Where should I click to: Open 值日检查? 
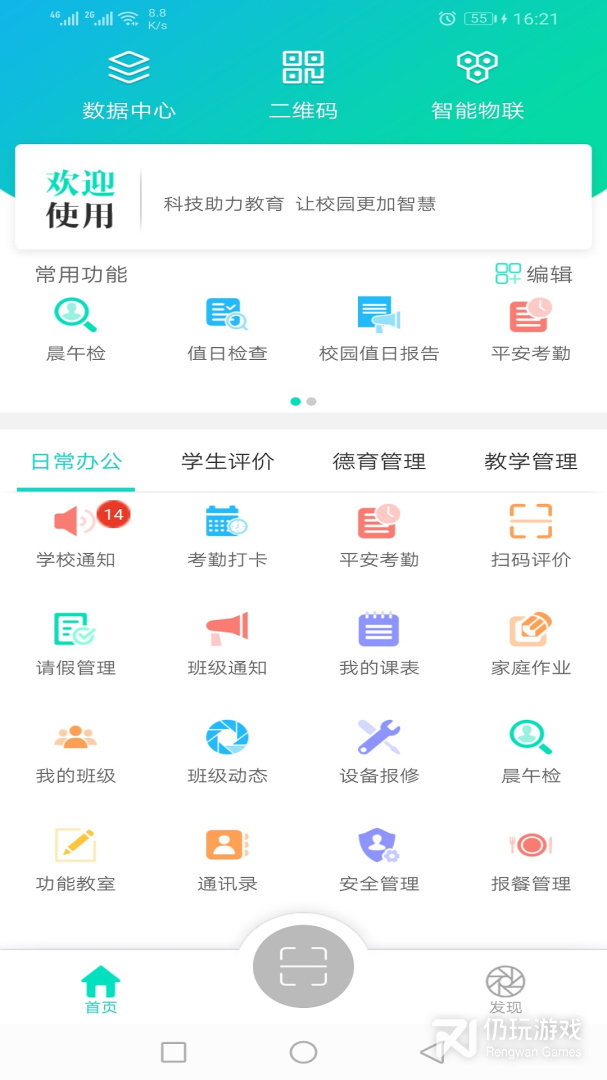pyautogui.click(x=227, y=329)
